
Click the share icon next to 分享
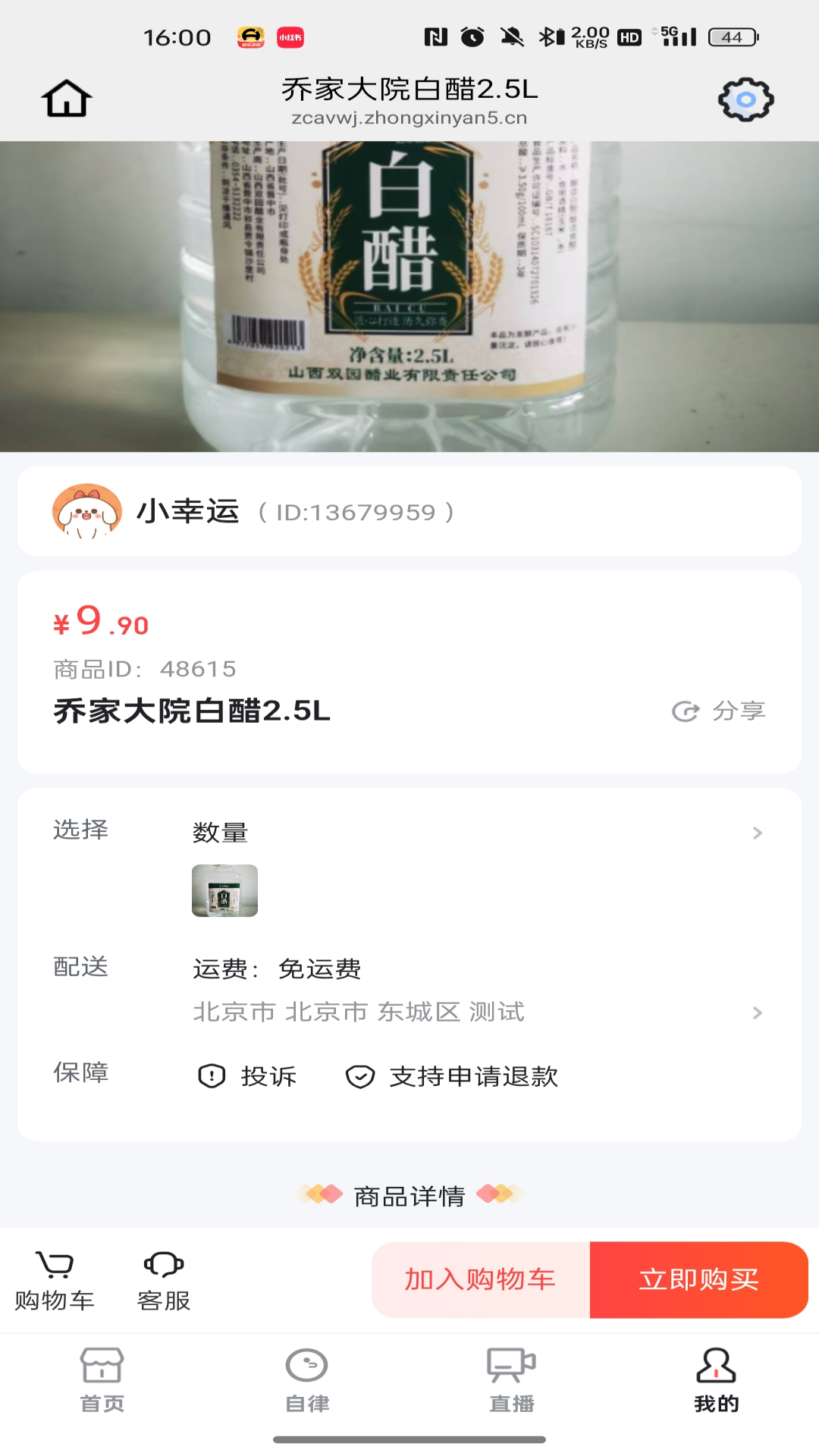tap(683, 711)
